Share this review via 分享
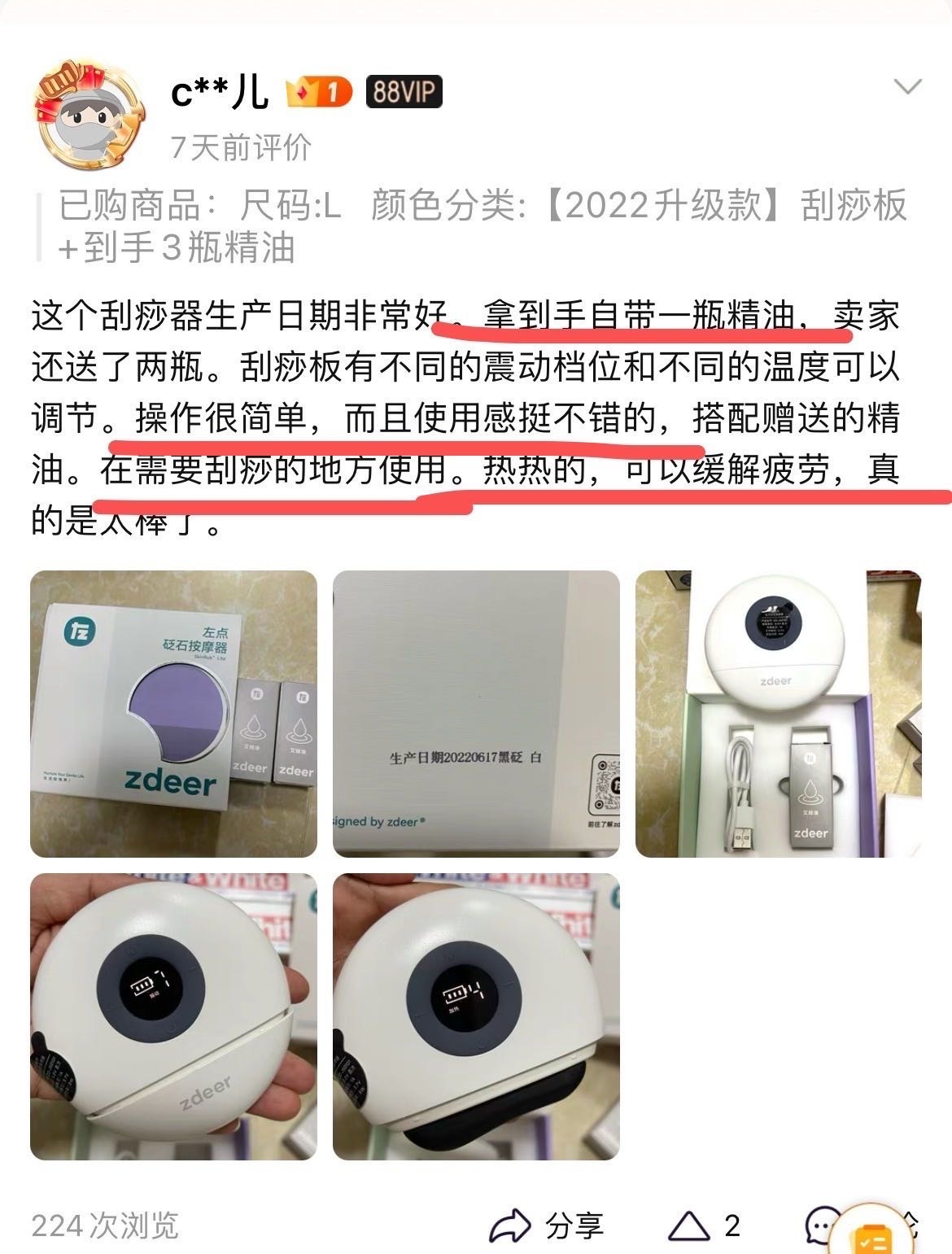This screenshot has width=952, height=1254. (547, 1225)
